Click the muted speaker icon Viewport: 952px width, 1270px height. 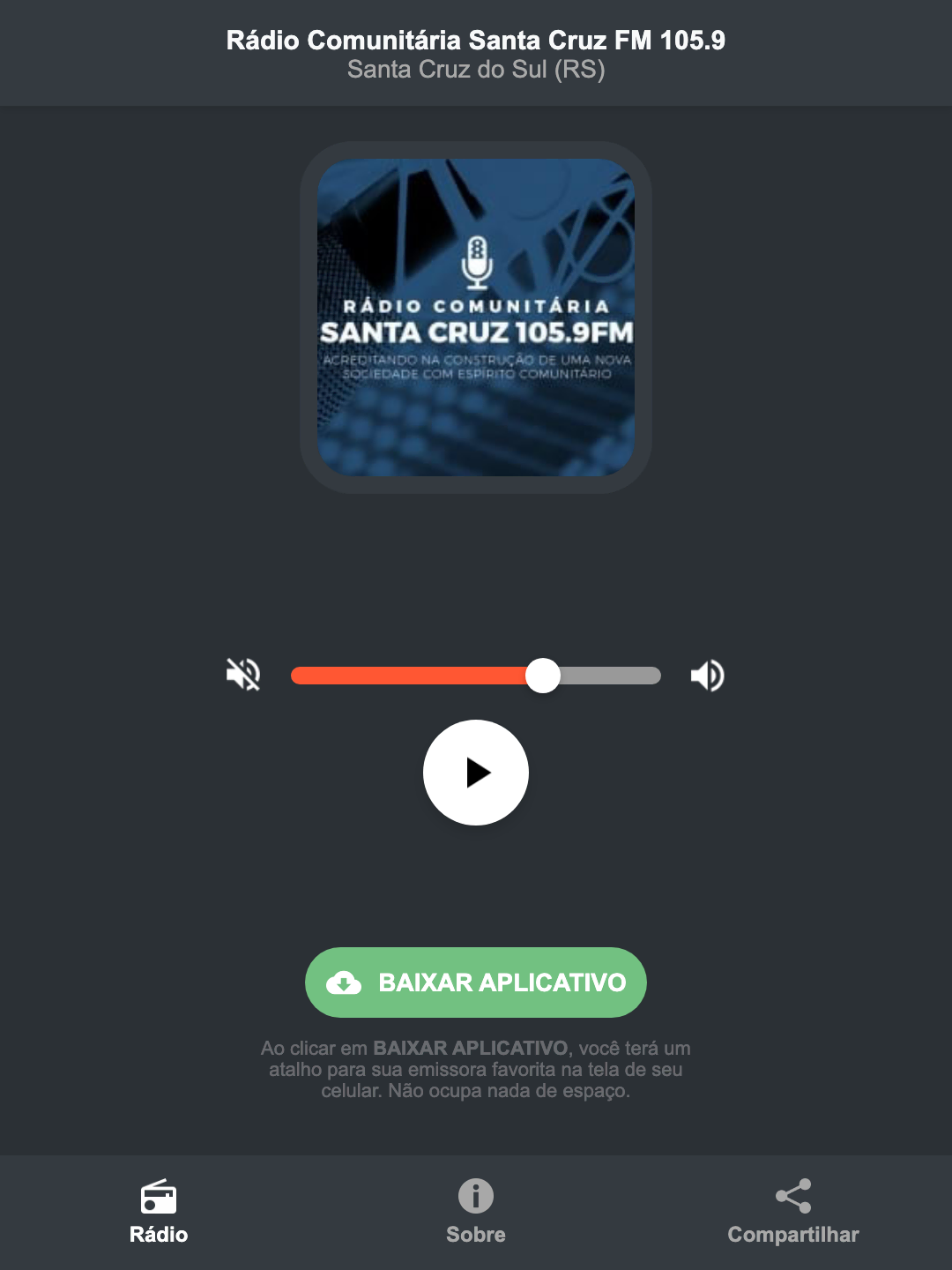(244, 675)
